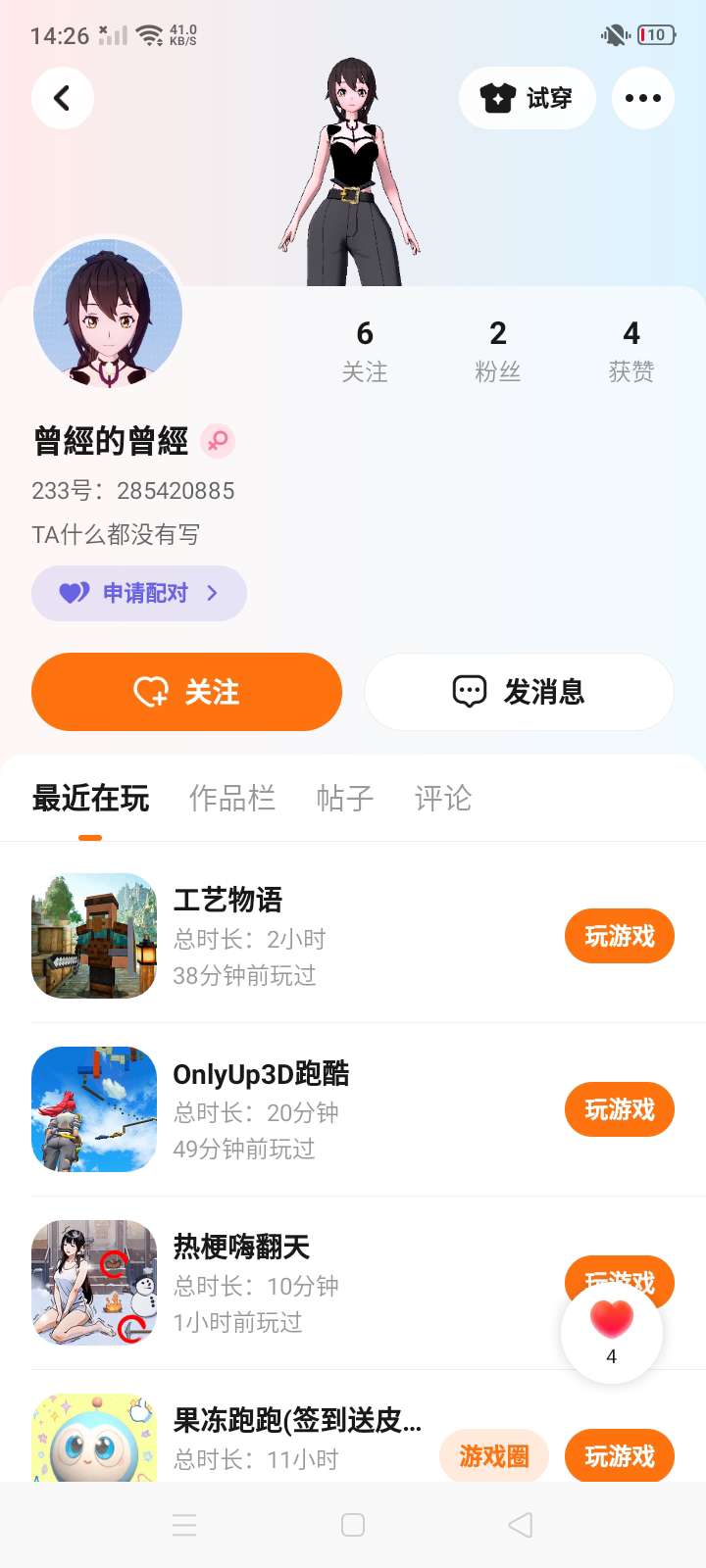Switch to the 帖子 tab

pos(345,799)
